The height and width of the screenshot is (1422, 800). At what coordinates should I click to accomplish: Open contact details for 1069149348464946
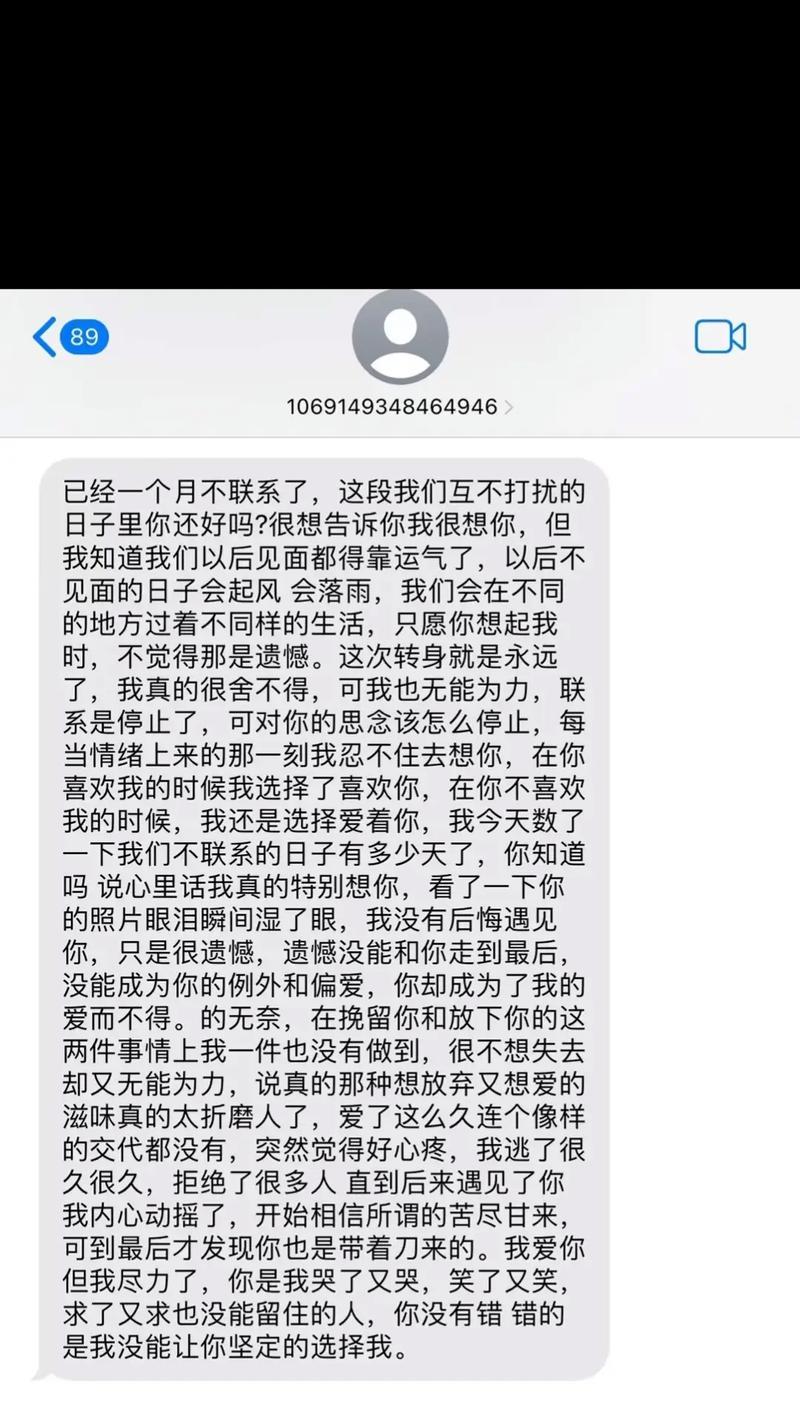tap(400, 407)
